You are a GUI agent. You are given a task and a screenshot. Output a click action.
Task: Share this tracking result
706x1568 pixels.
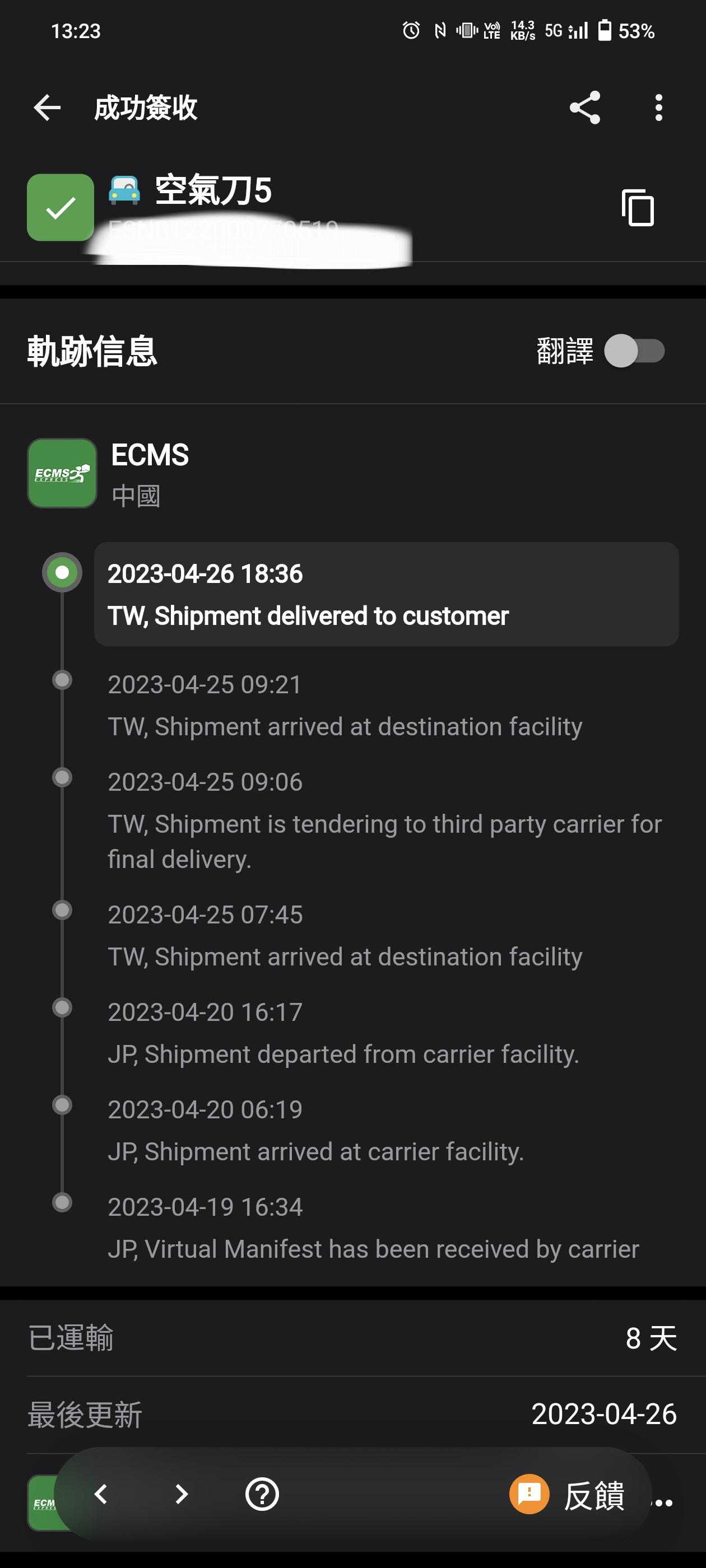(585, 108)
